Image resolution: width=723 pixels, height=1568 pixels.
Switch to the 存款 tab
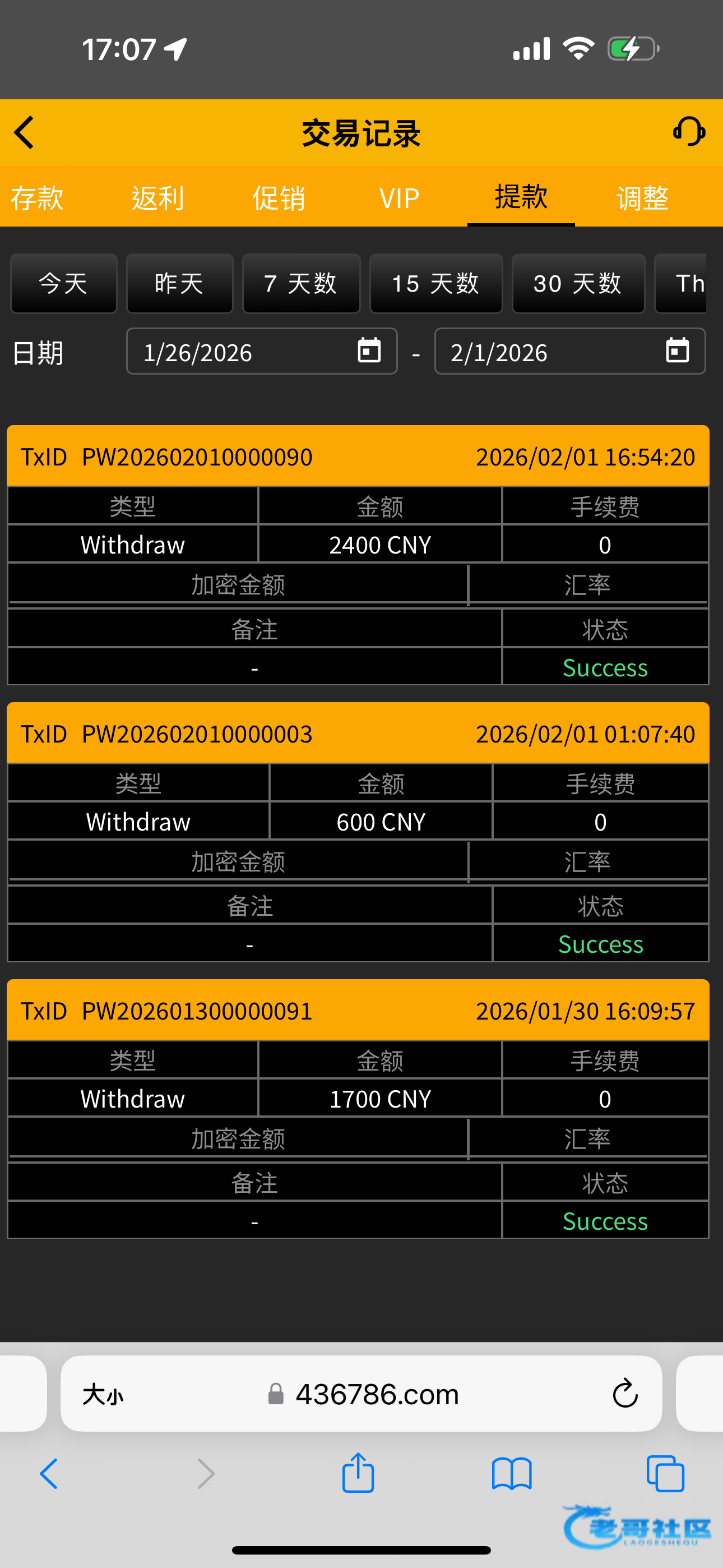point(36,199)
